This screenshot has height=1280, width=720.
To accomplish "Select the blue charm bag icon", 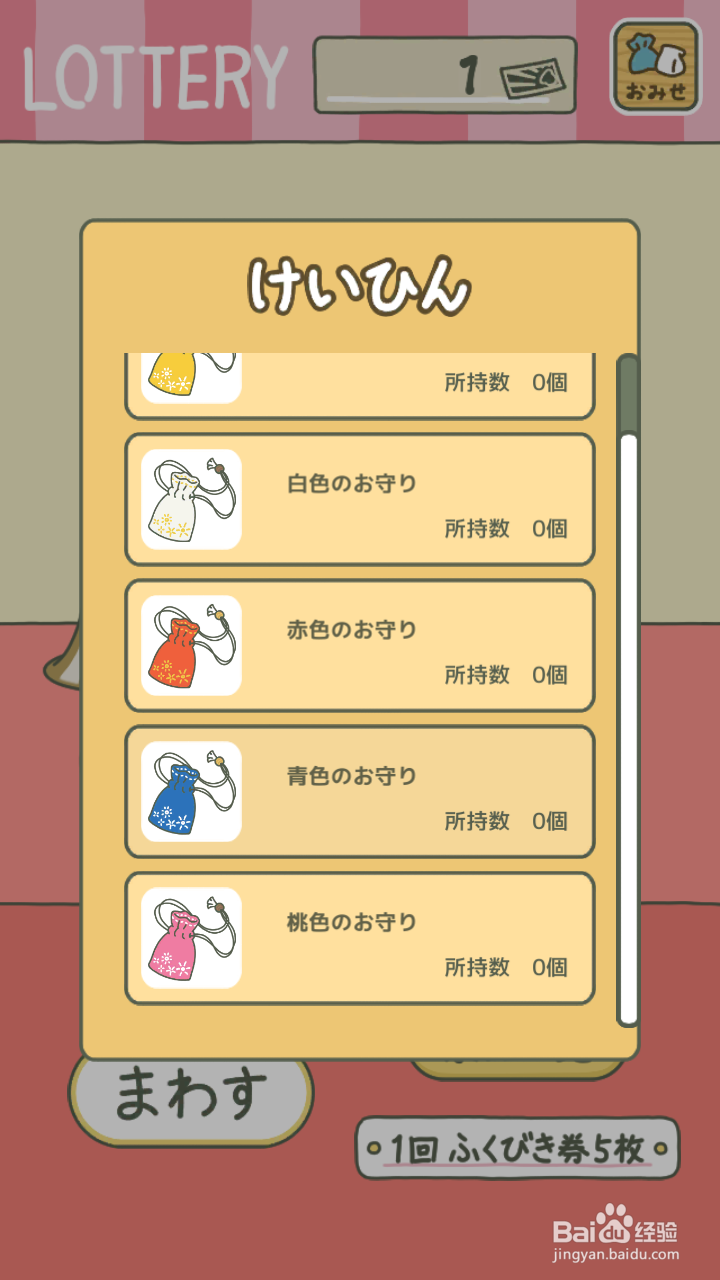I will (189, 792).
